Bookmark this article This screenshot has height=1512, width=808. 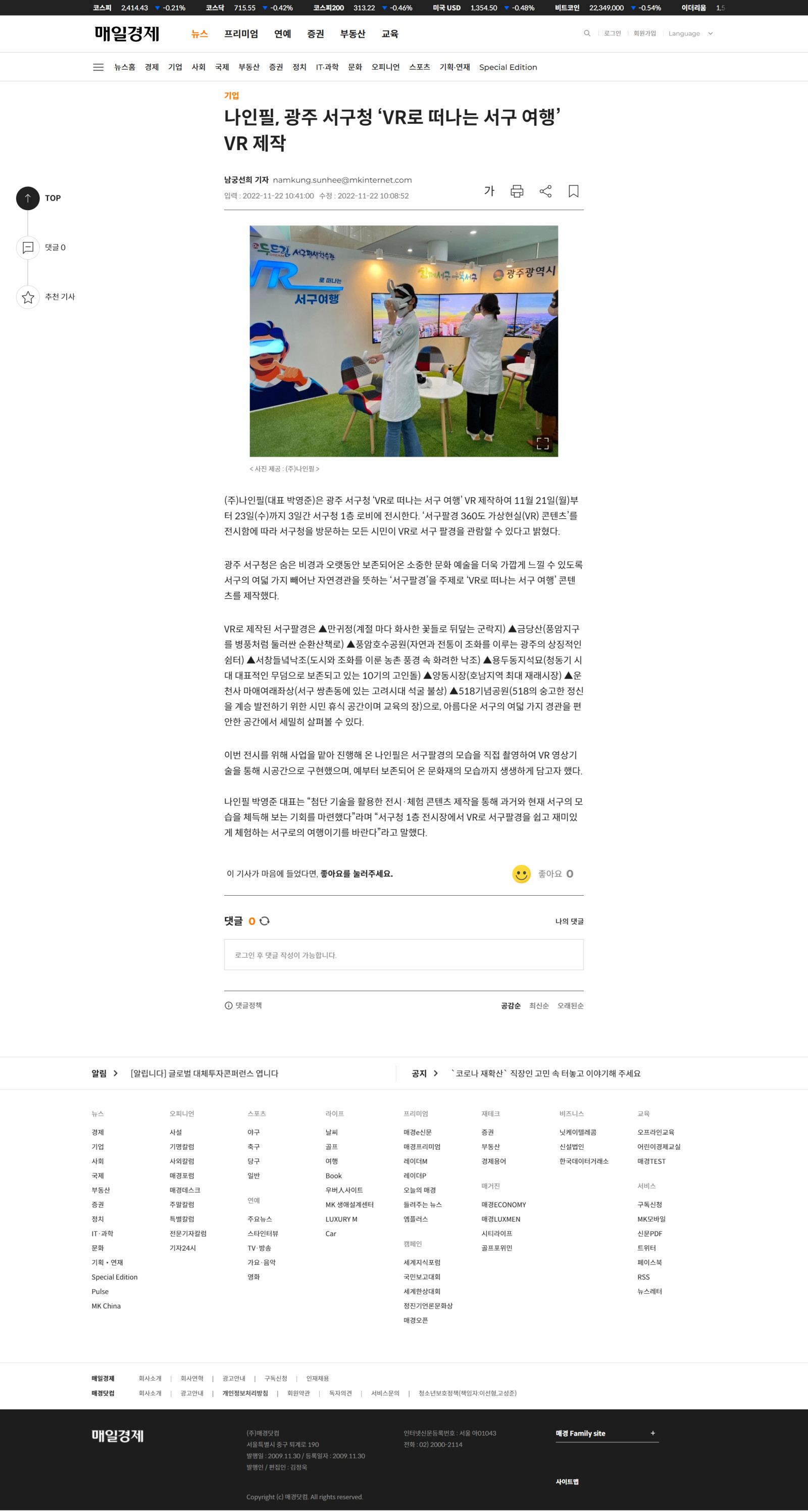[573, 191]
